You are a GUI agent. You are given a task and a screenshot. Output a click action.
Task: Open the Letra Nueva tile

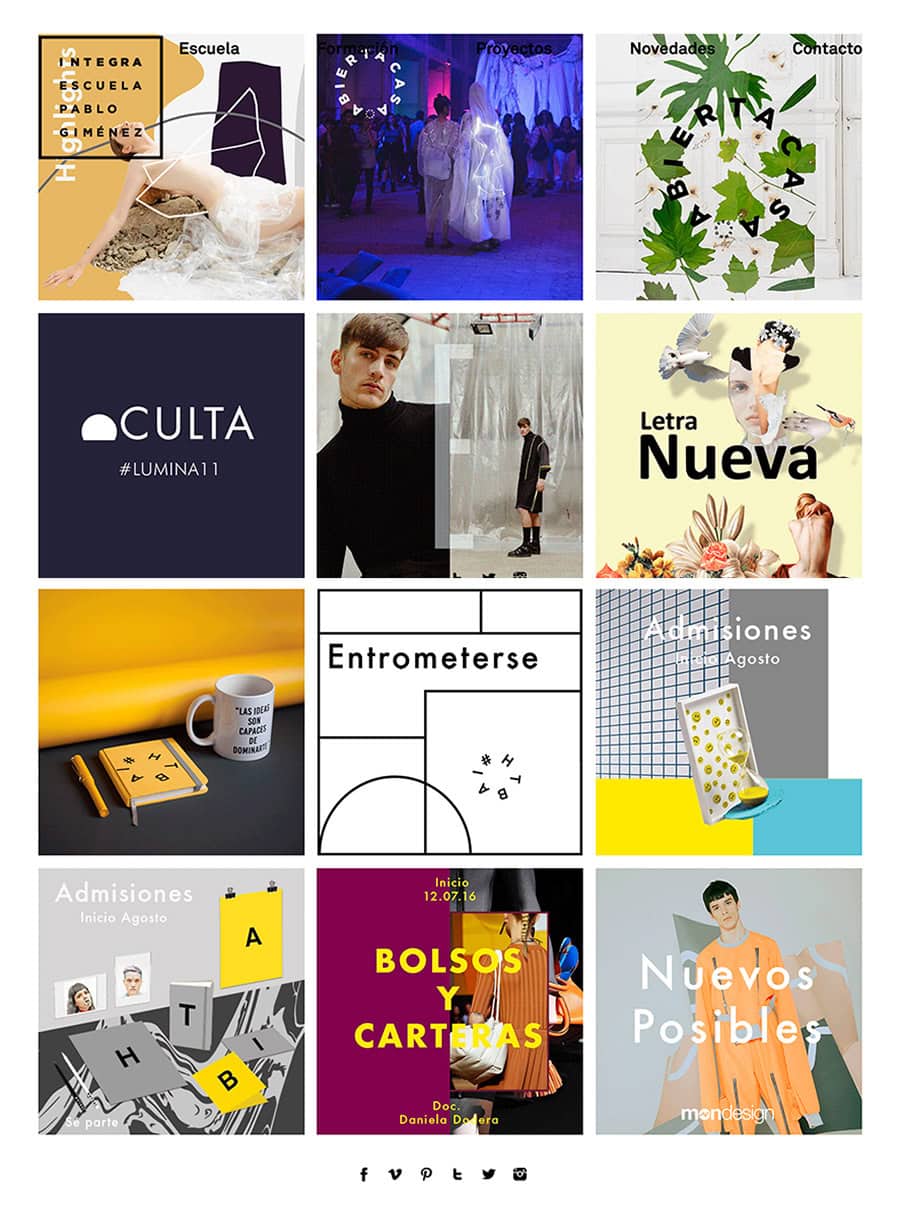(x=728, y=445)
